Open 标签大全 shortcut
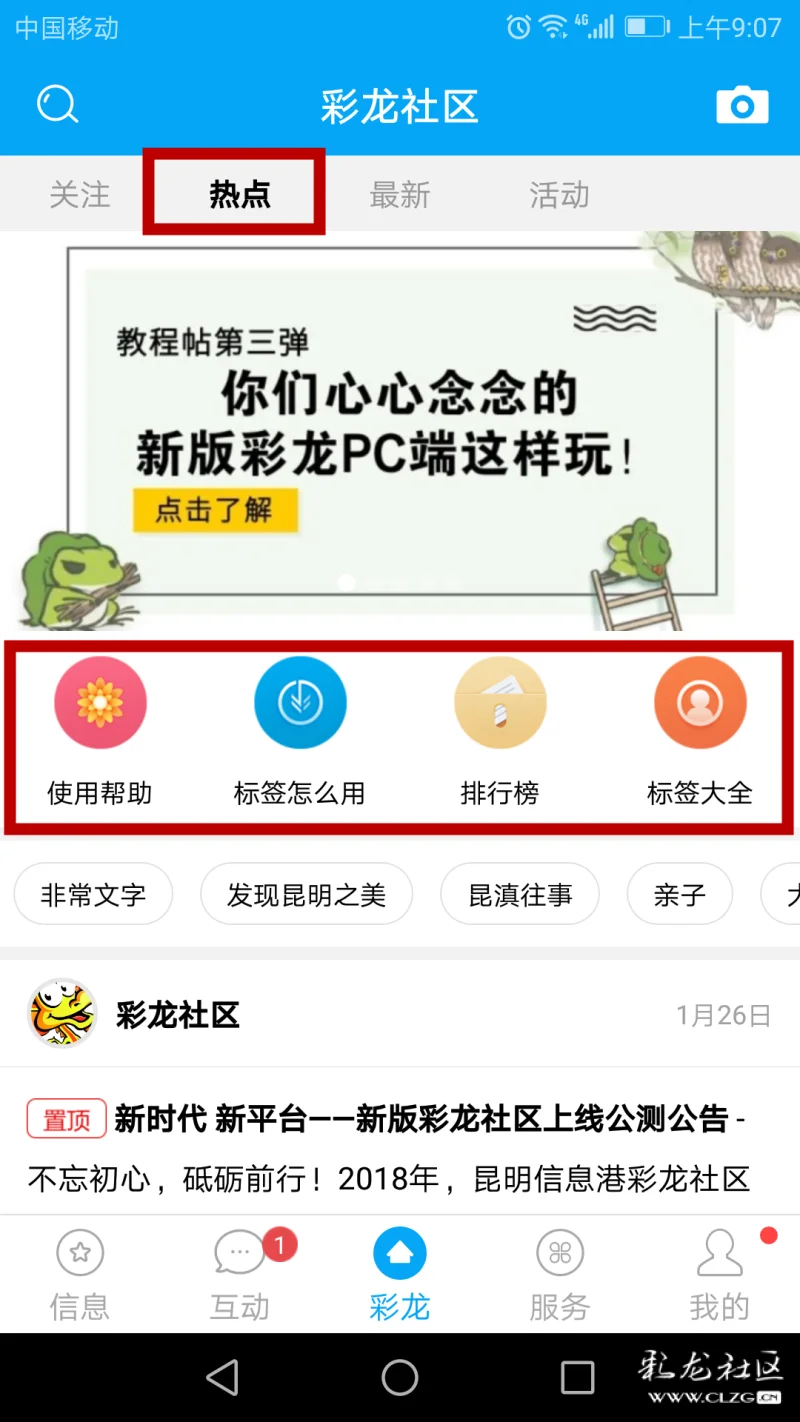 700,730
